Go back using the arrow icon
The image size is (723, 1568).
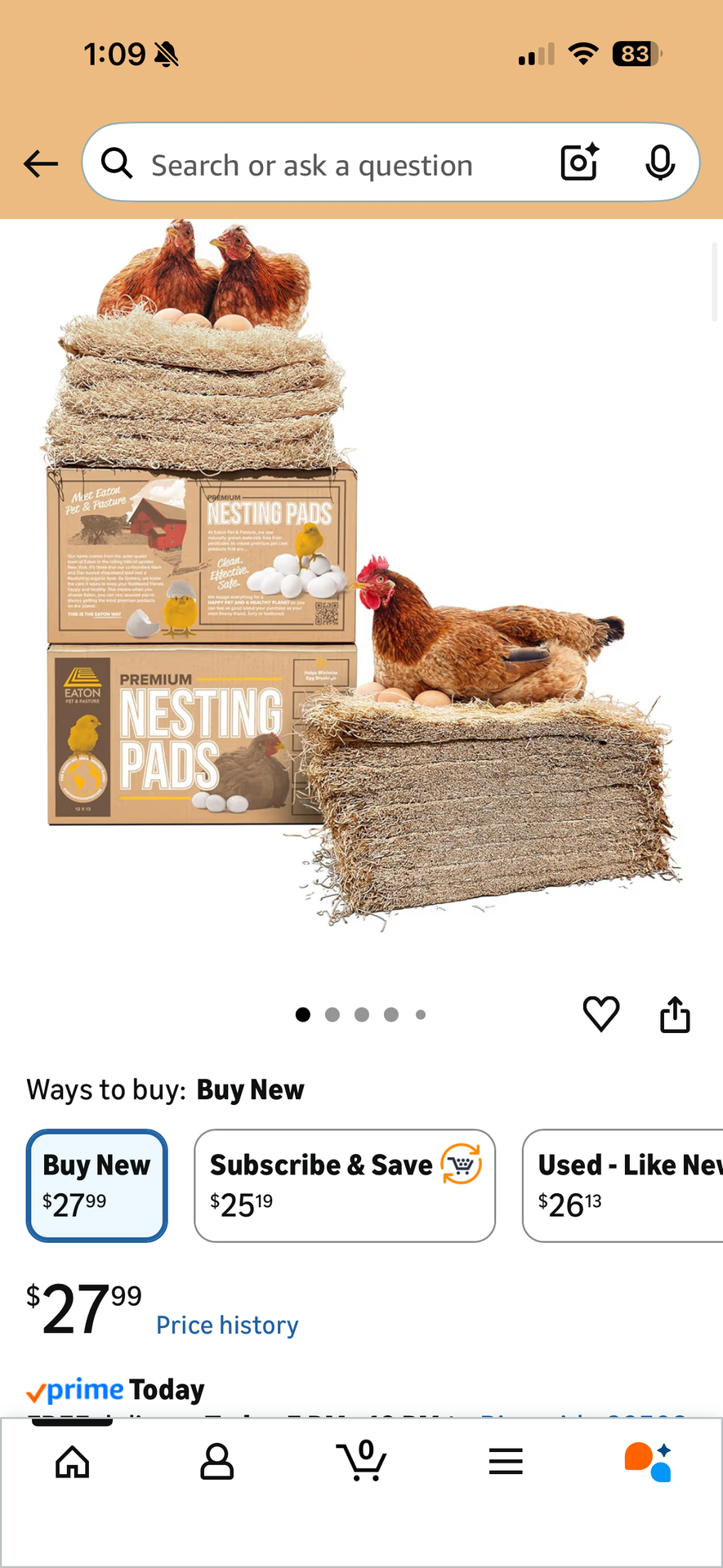(x=41, y=164)
